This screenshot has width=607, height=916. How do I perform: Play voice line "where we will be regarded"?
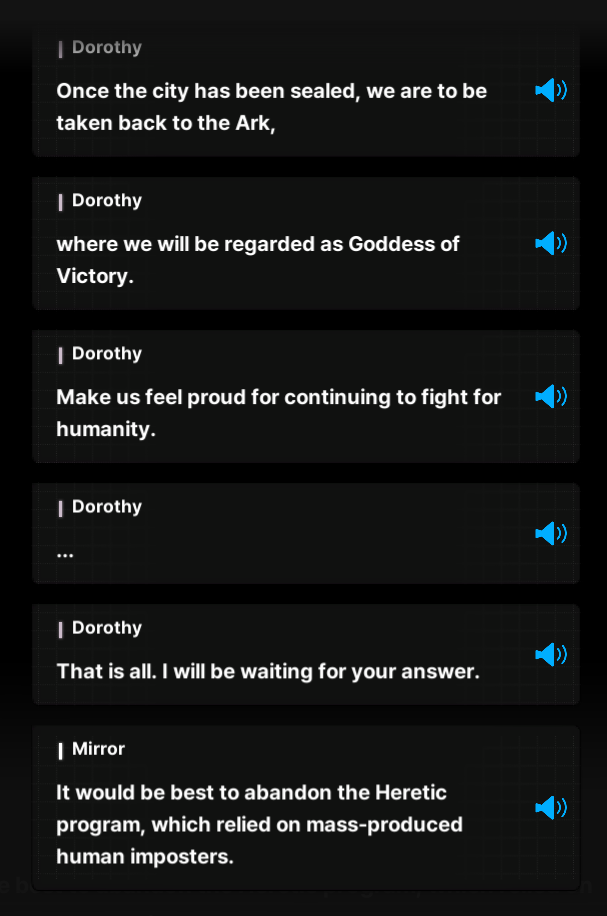pyautogui.click(x=550, y=243)
